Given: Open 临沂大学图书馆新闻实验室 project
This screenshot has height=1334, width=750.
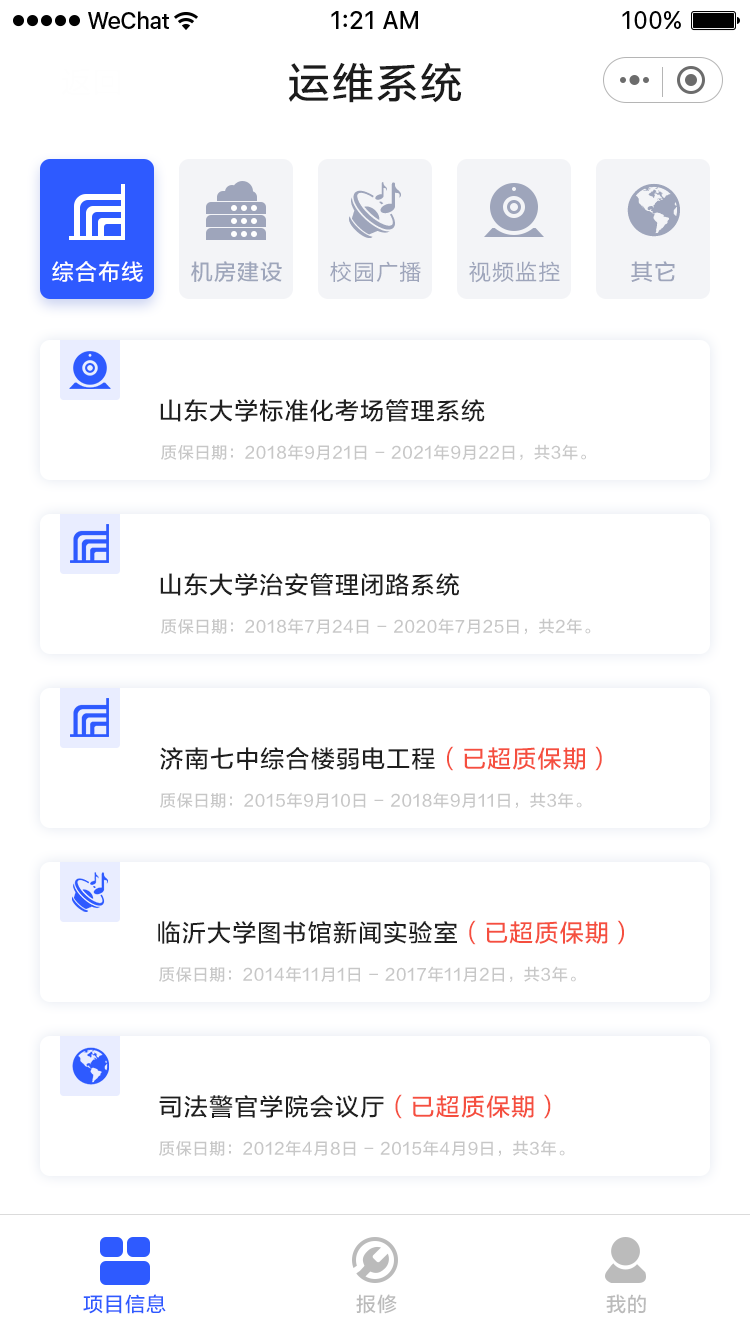Looking at the screenshot, I should point(375,932).
